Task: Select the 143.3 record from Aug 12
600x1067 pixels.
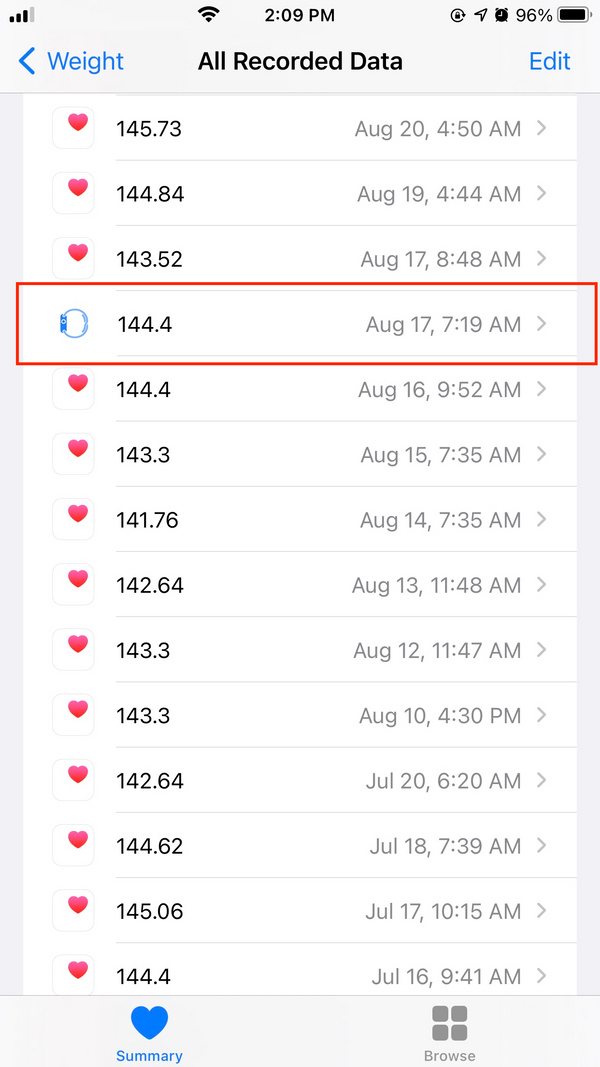Action: pos(300,650)
